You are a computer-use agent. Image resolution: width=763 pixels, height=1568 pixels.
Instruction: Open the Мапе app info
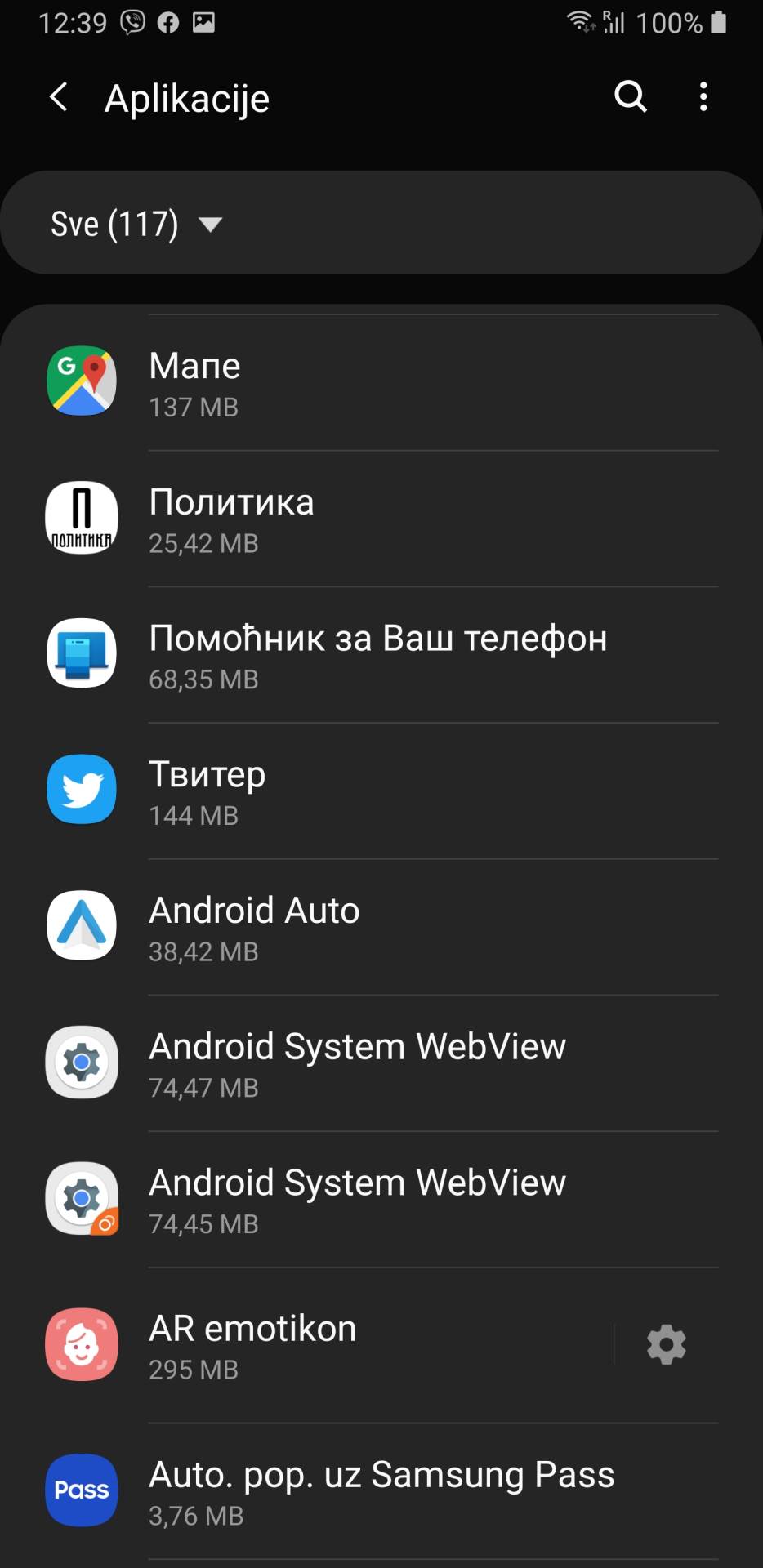pyautogui.click(x=381, y=383)
